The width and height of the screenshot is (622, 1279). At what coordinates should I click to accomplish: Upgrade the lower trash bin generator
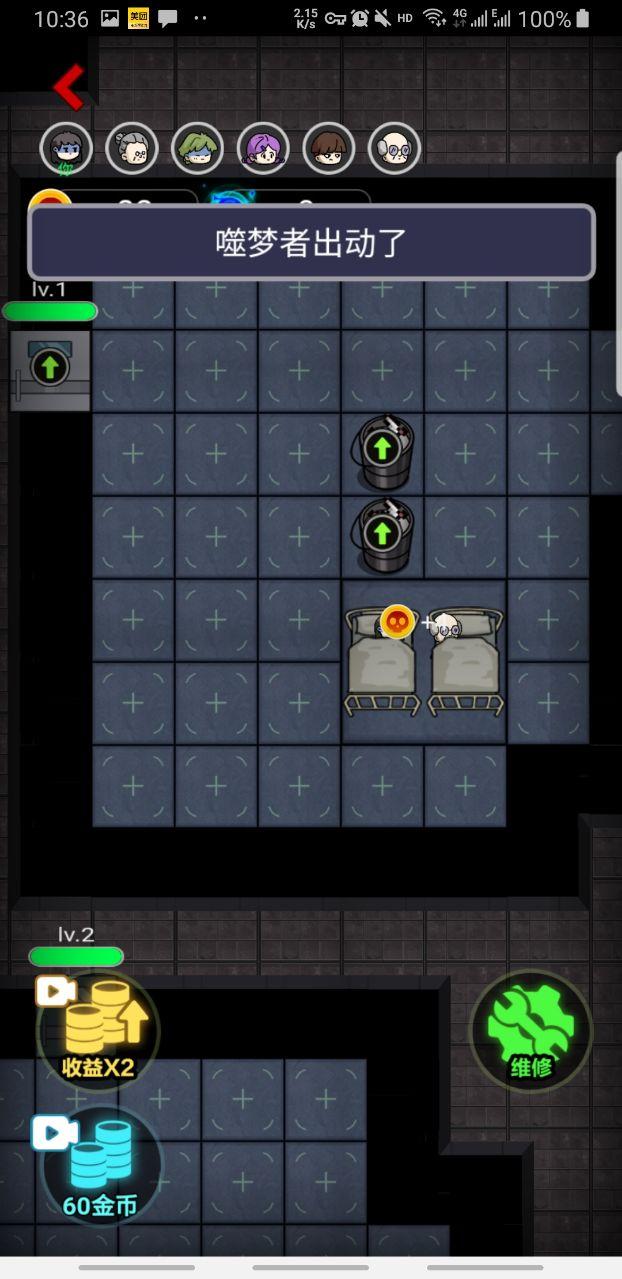382,535
